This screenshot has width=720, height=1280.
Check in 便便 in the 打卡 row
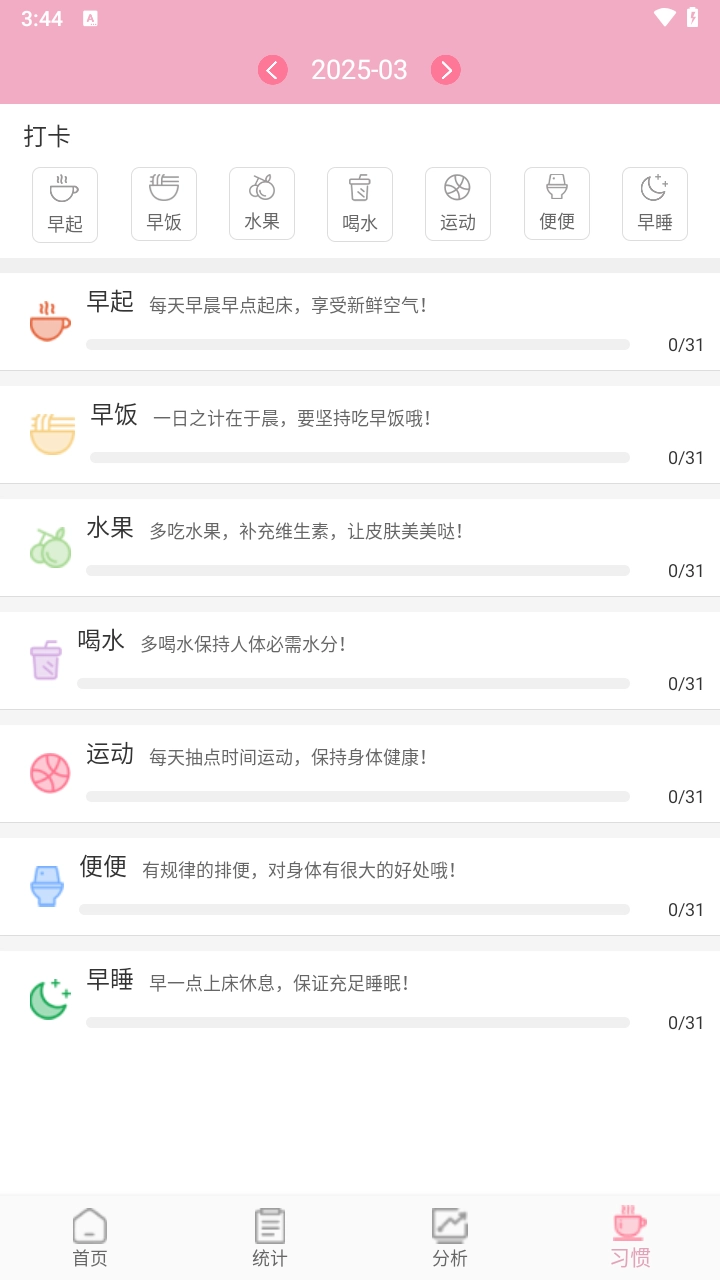click(557, 204)
